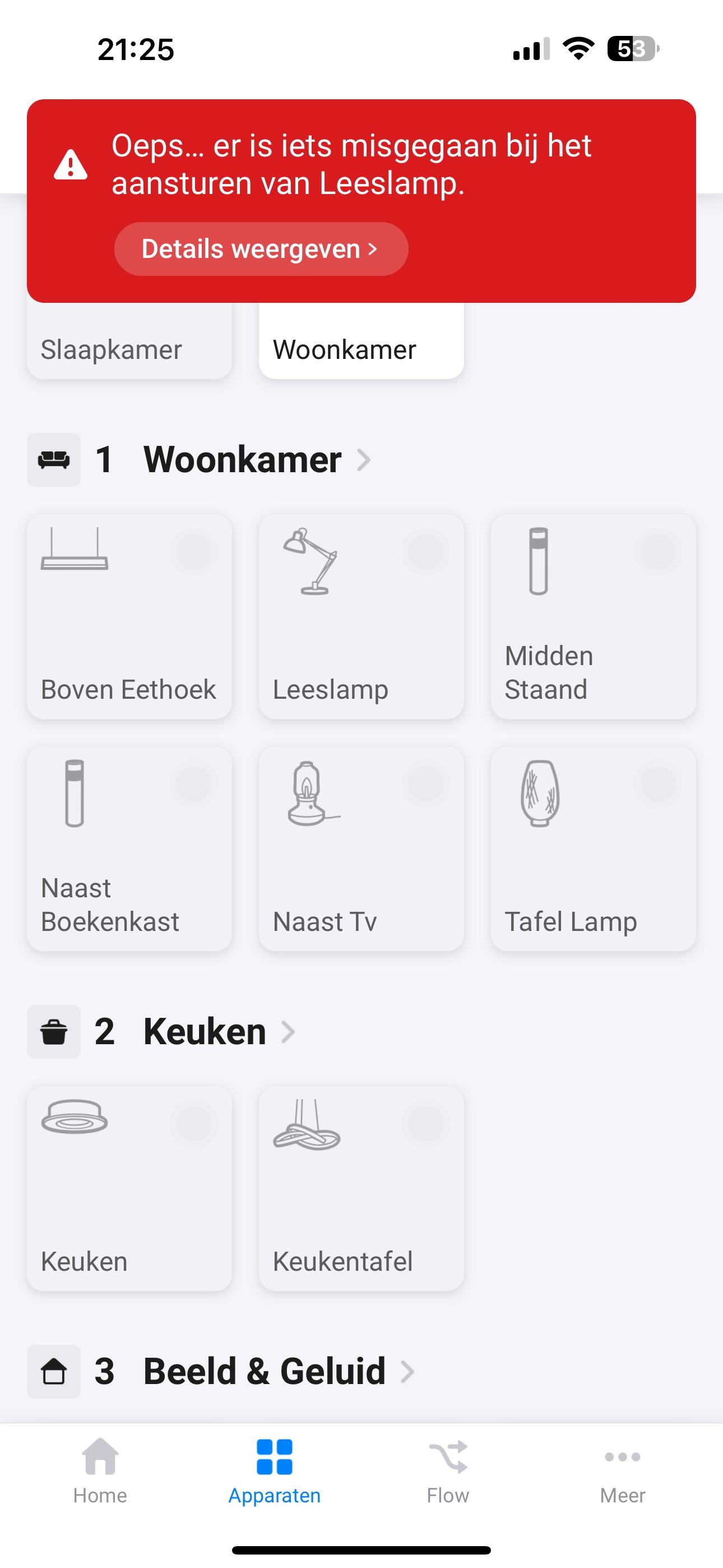Open the Beeld & Geluid section
723x1568 pixels.
[264, 1371]
